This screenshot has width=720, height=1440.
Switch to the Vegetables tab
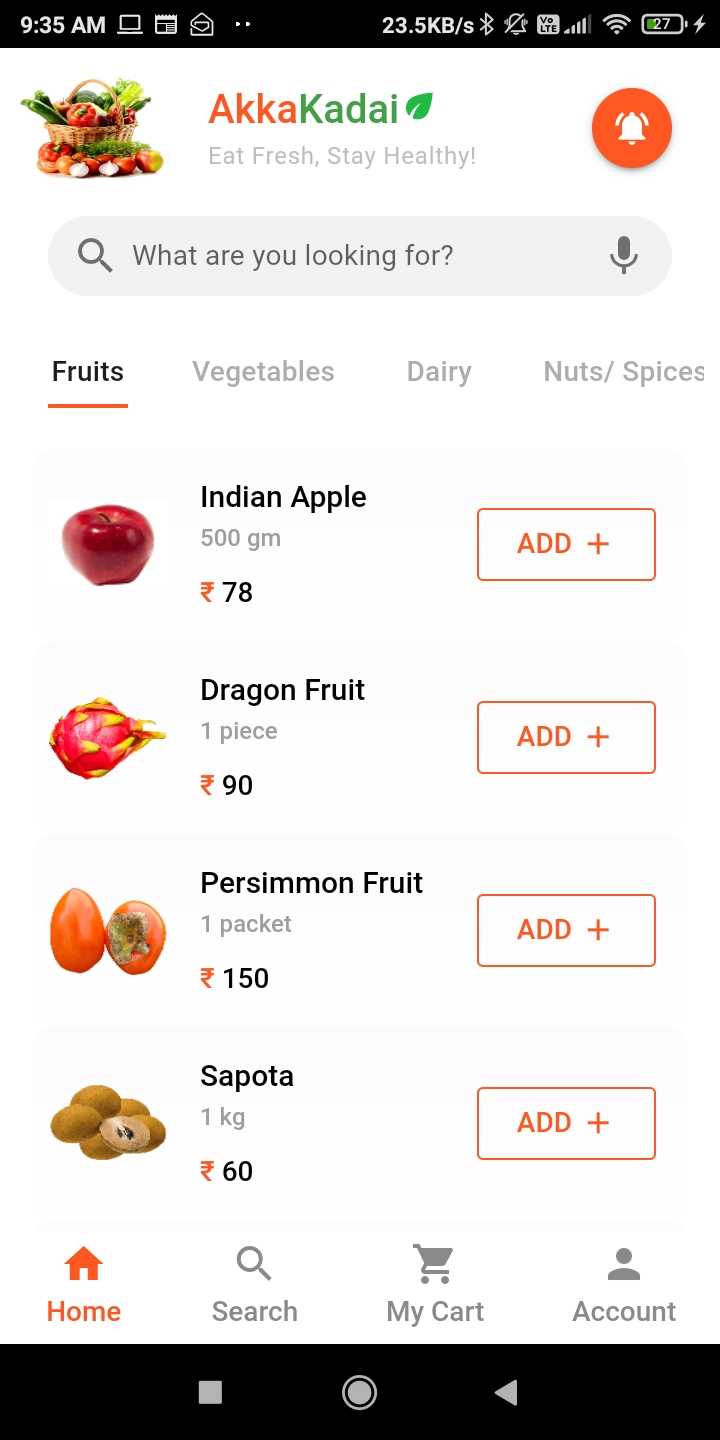click(263, 372)
